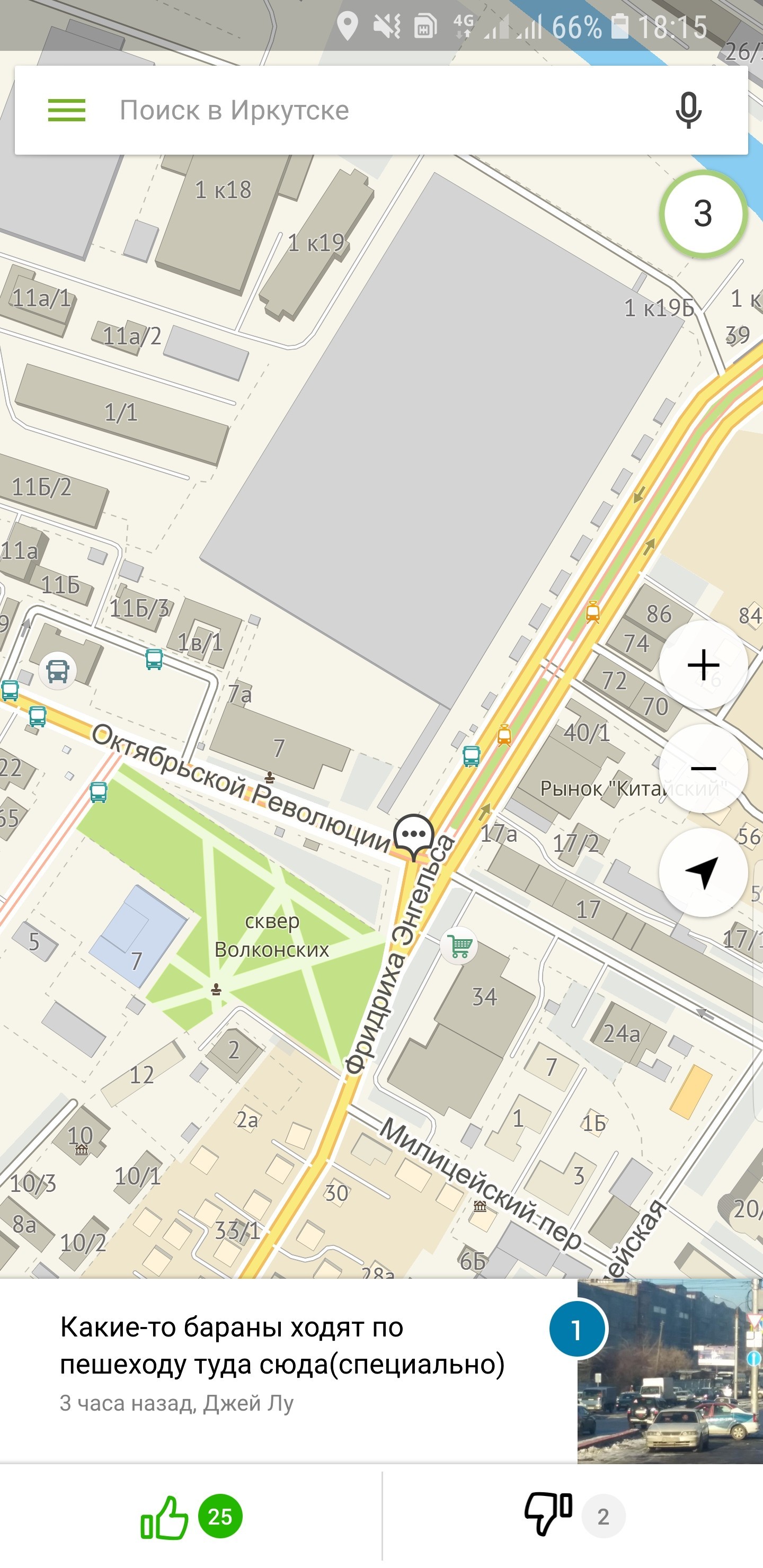Open the hamburger menu

coord(66,110)
